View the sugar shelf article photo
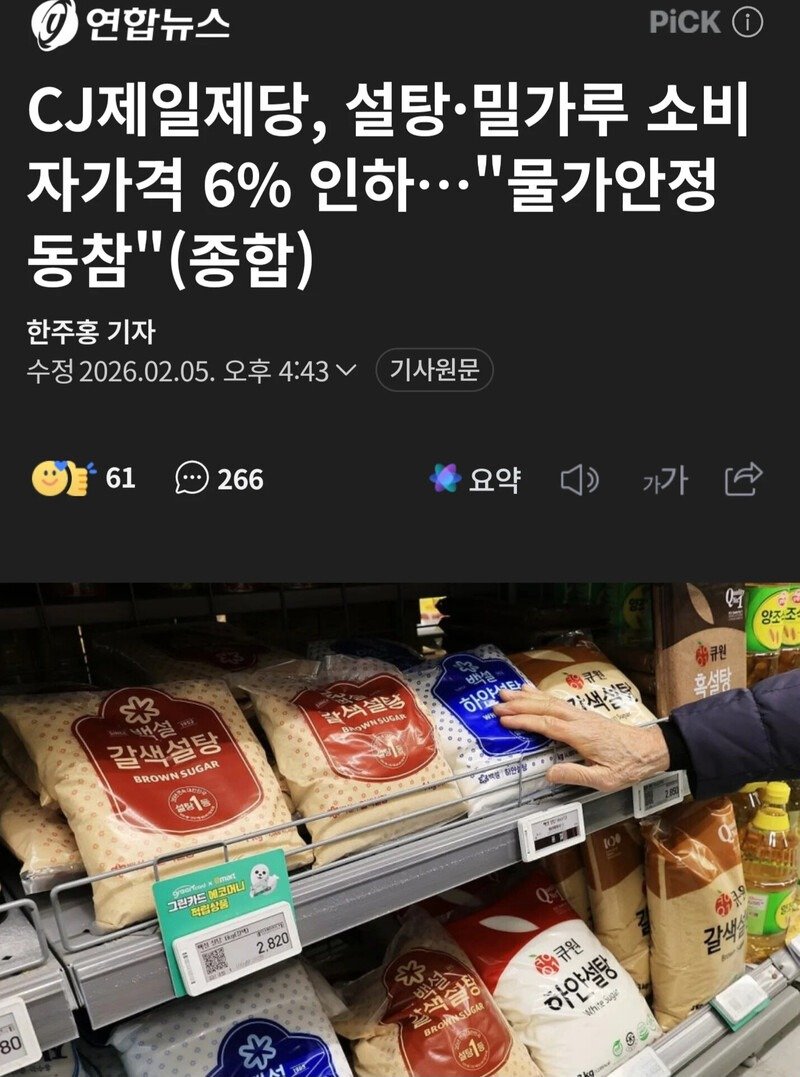 coord(400,830)
